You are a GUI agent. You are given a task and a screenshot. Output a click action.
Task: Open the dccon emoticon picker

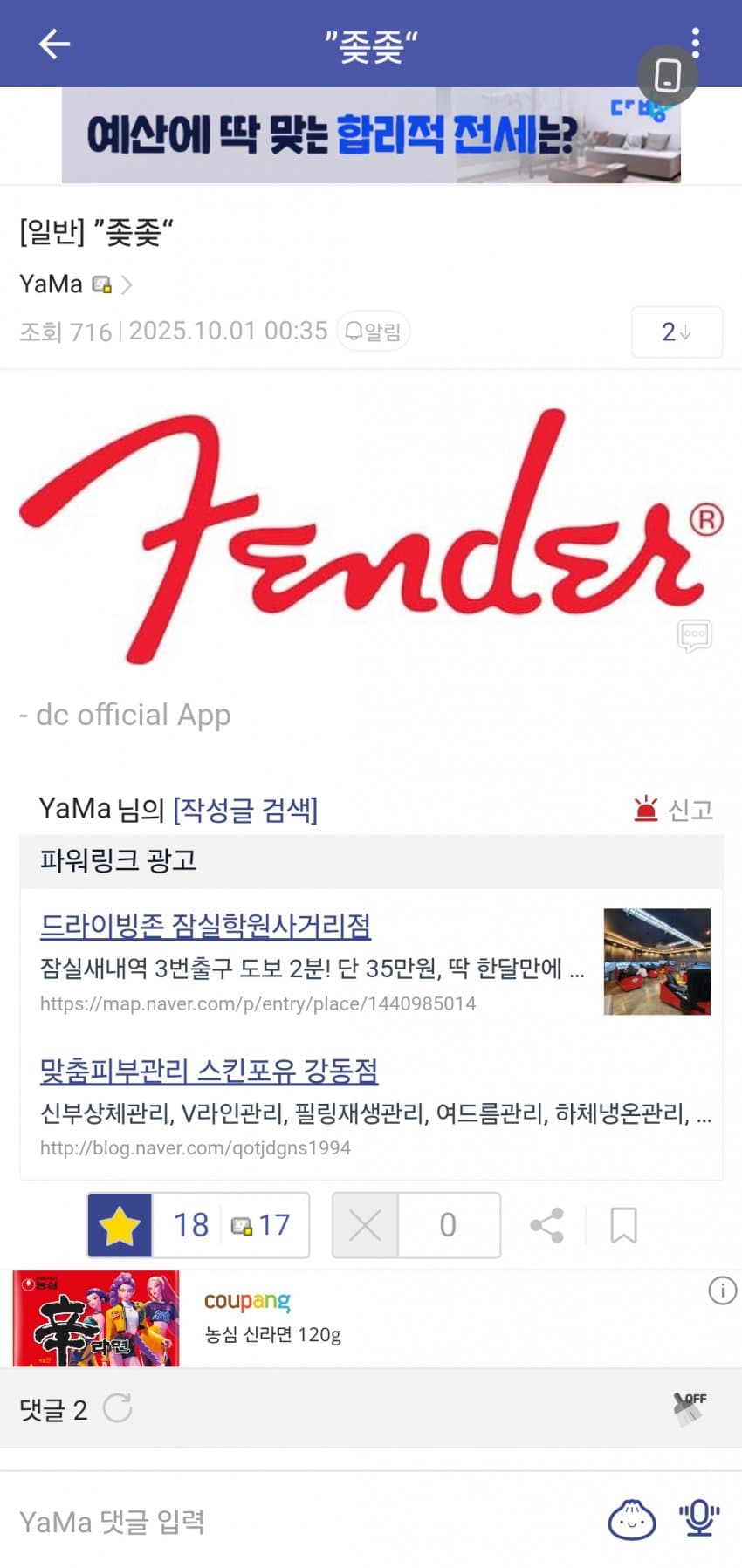click(631, 1520)
